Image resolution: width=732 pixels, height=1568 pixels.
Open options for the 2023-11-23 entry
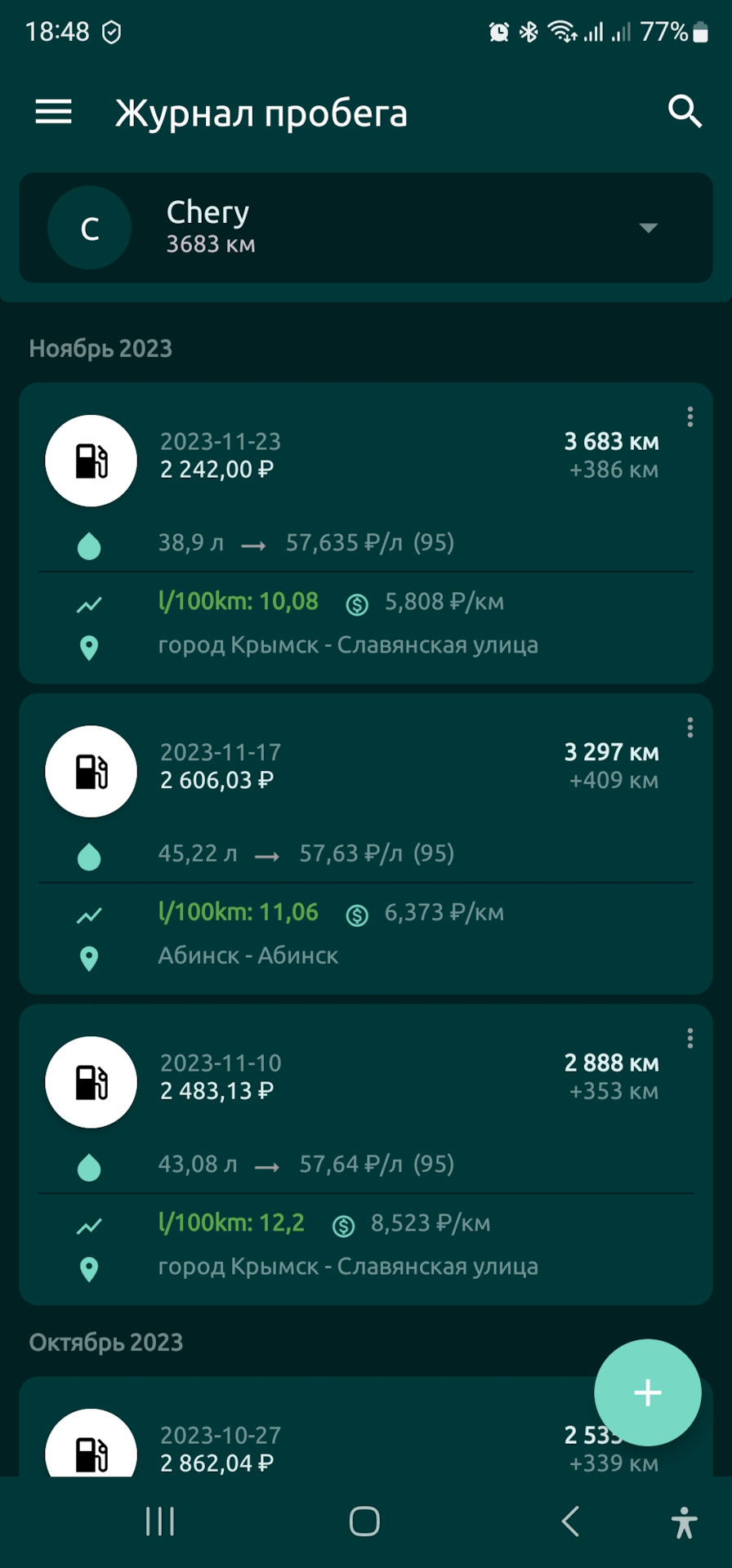[x=690, y=417]
